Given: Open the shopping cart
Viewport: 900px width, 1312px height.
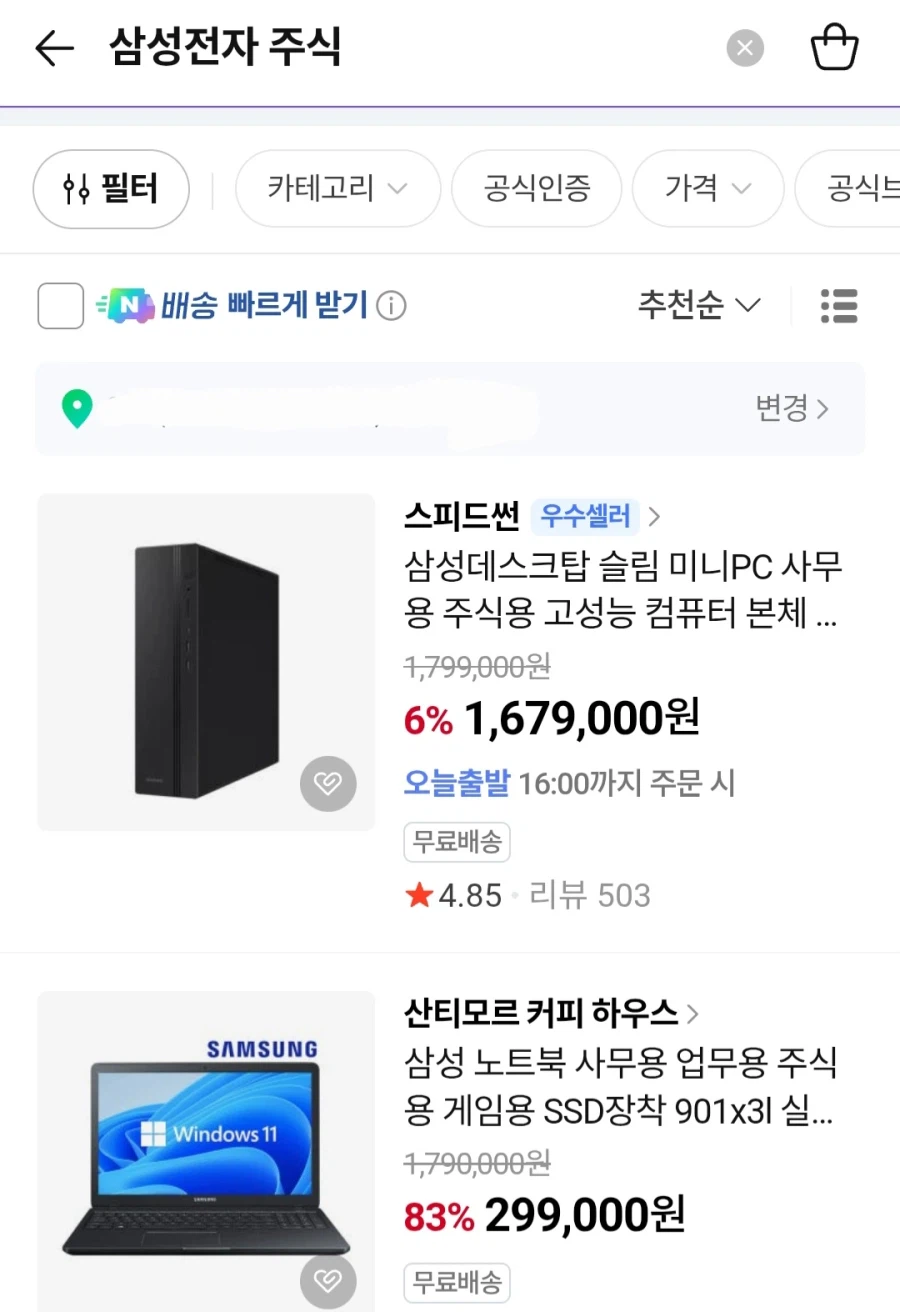Looking at the screenshot, I should click(836, 48).
